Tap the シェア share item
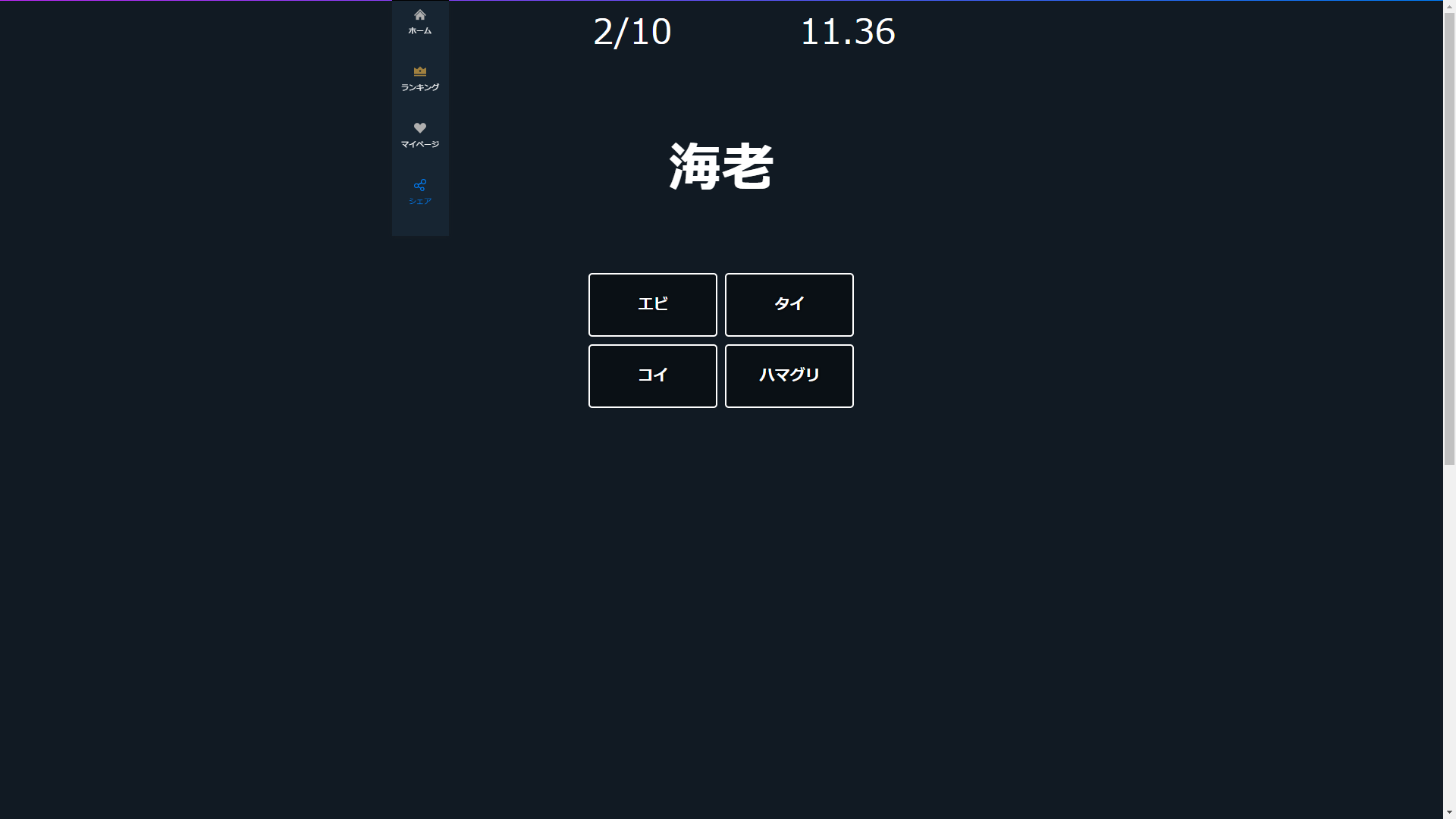 pyautogui.click(x=419, y=192)
